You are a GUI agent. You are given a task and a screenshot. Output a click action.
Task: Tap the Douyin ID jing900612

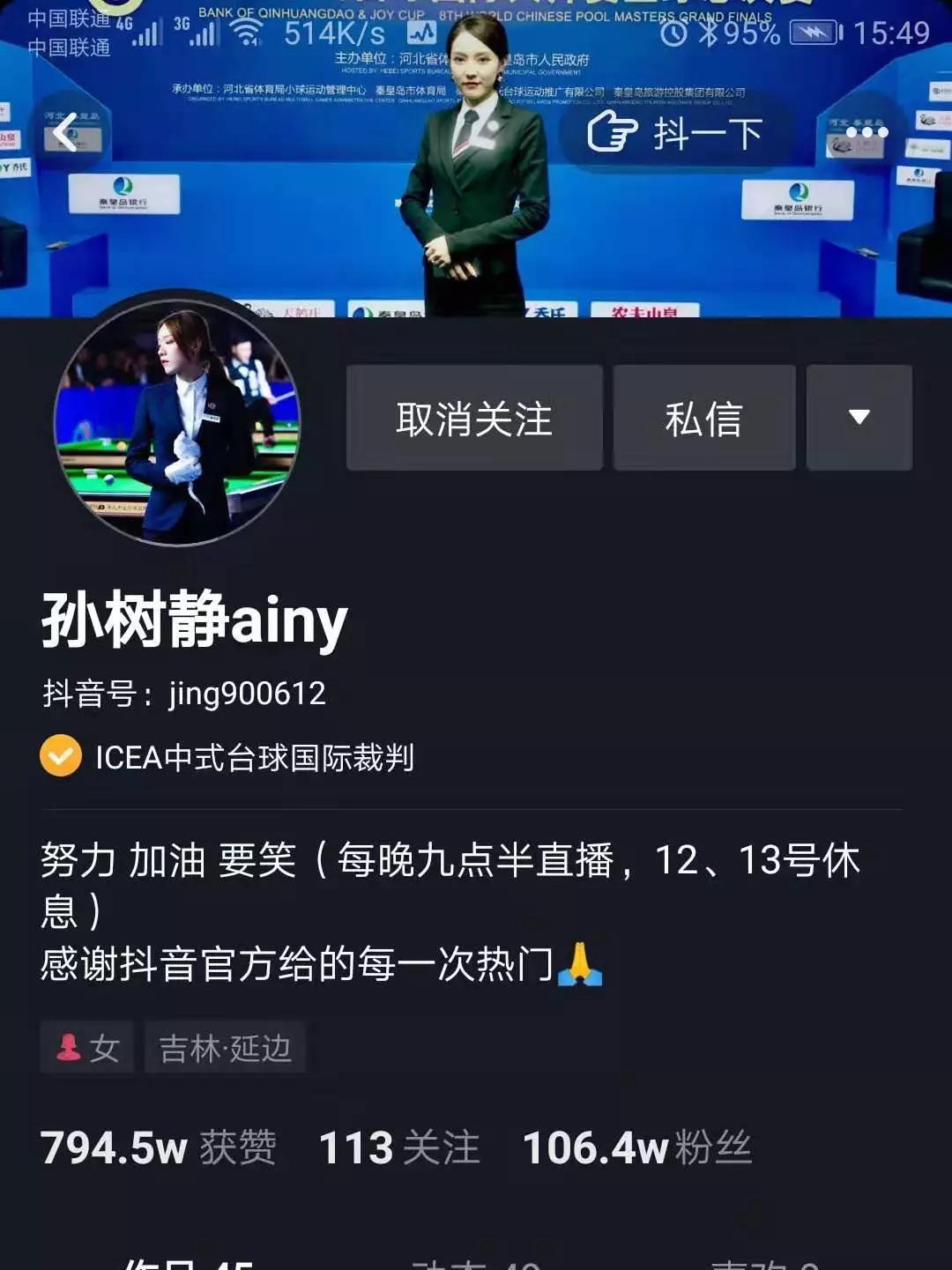tap(185, 694)
